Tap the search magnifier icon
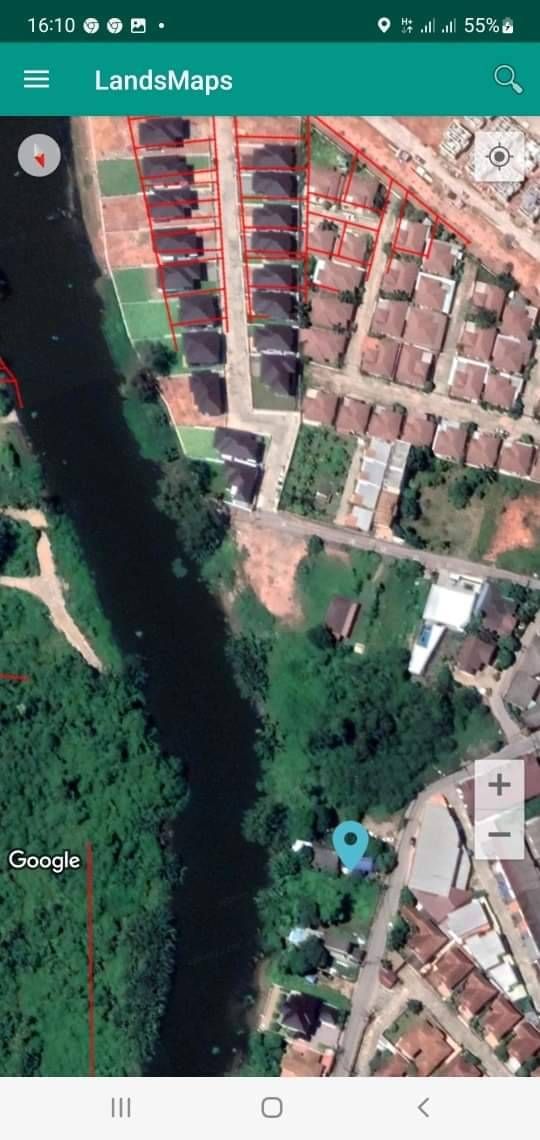 click(x=508, y=79)
